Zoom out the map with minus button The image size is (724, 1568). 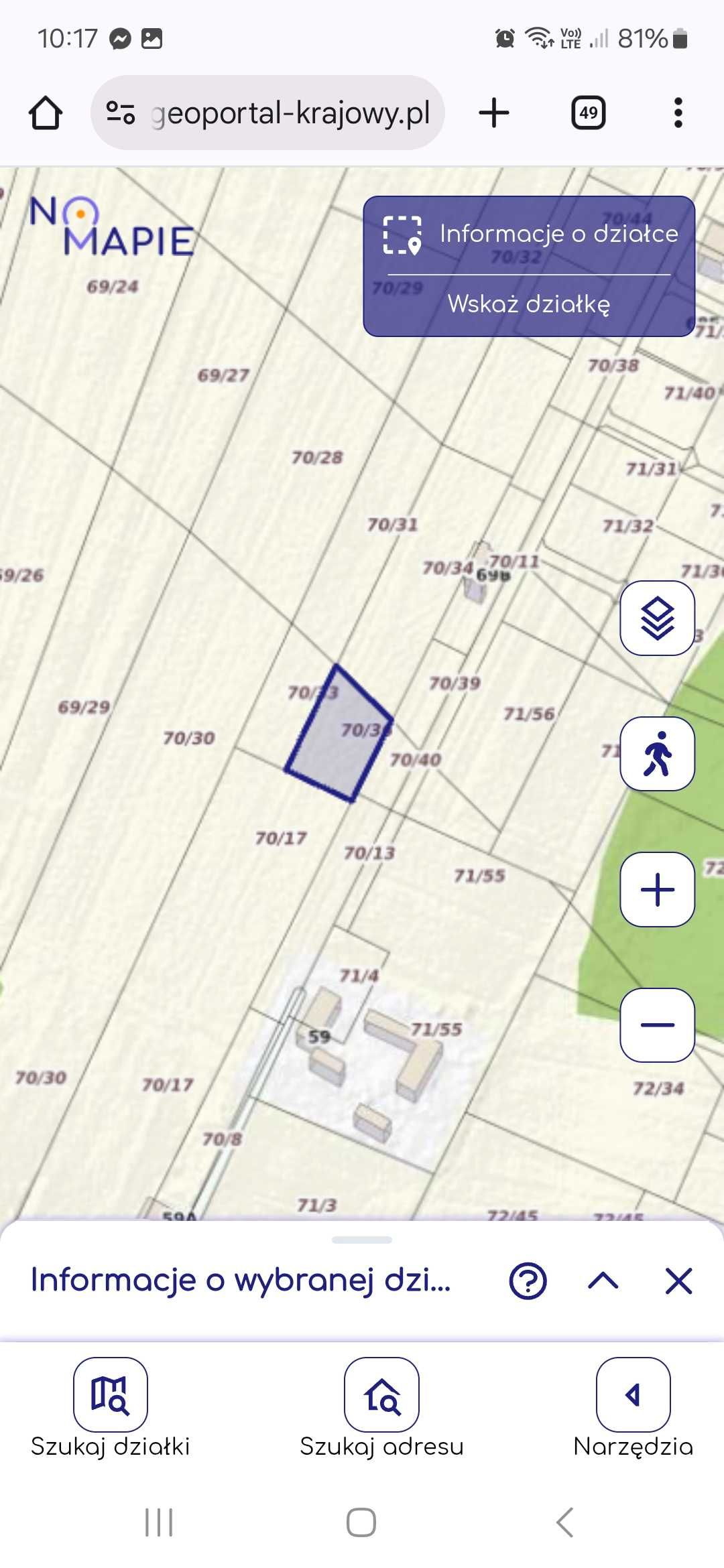[657, 1025]
